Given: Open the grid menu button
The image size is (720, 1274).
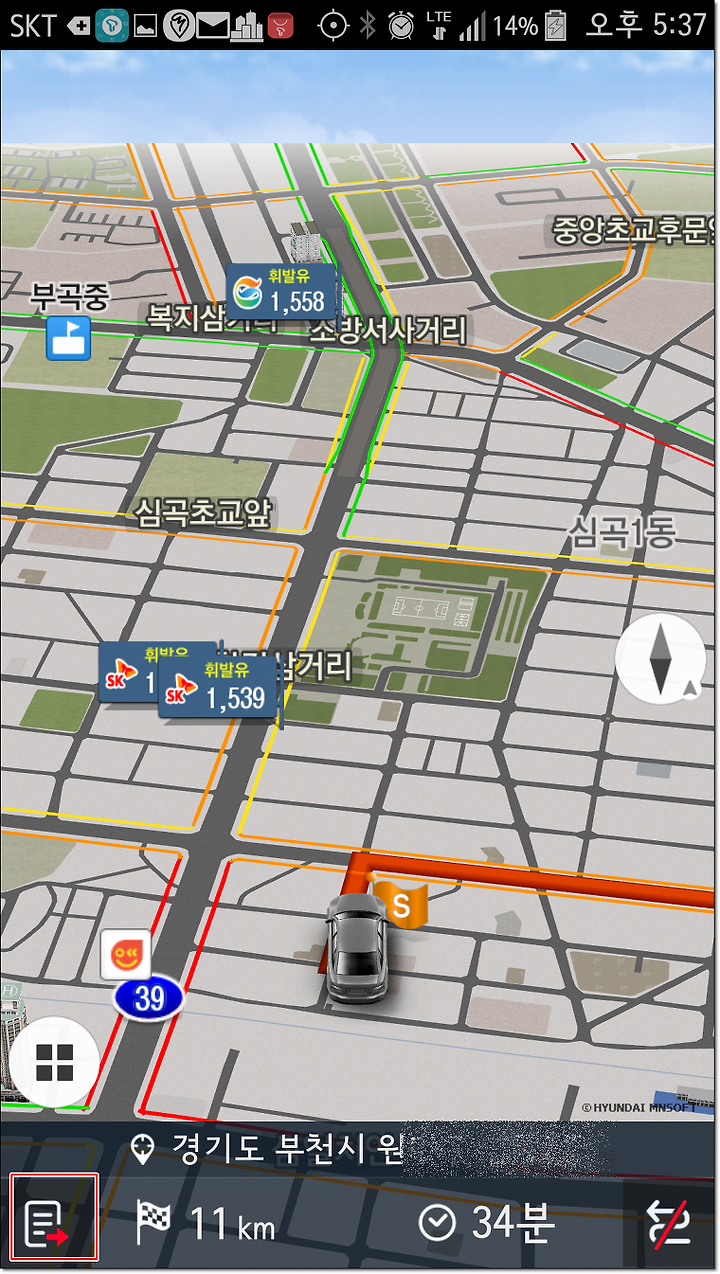Looking at the screenshot, I should (54, 1062).
